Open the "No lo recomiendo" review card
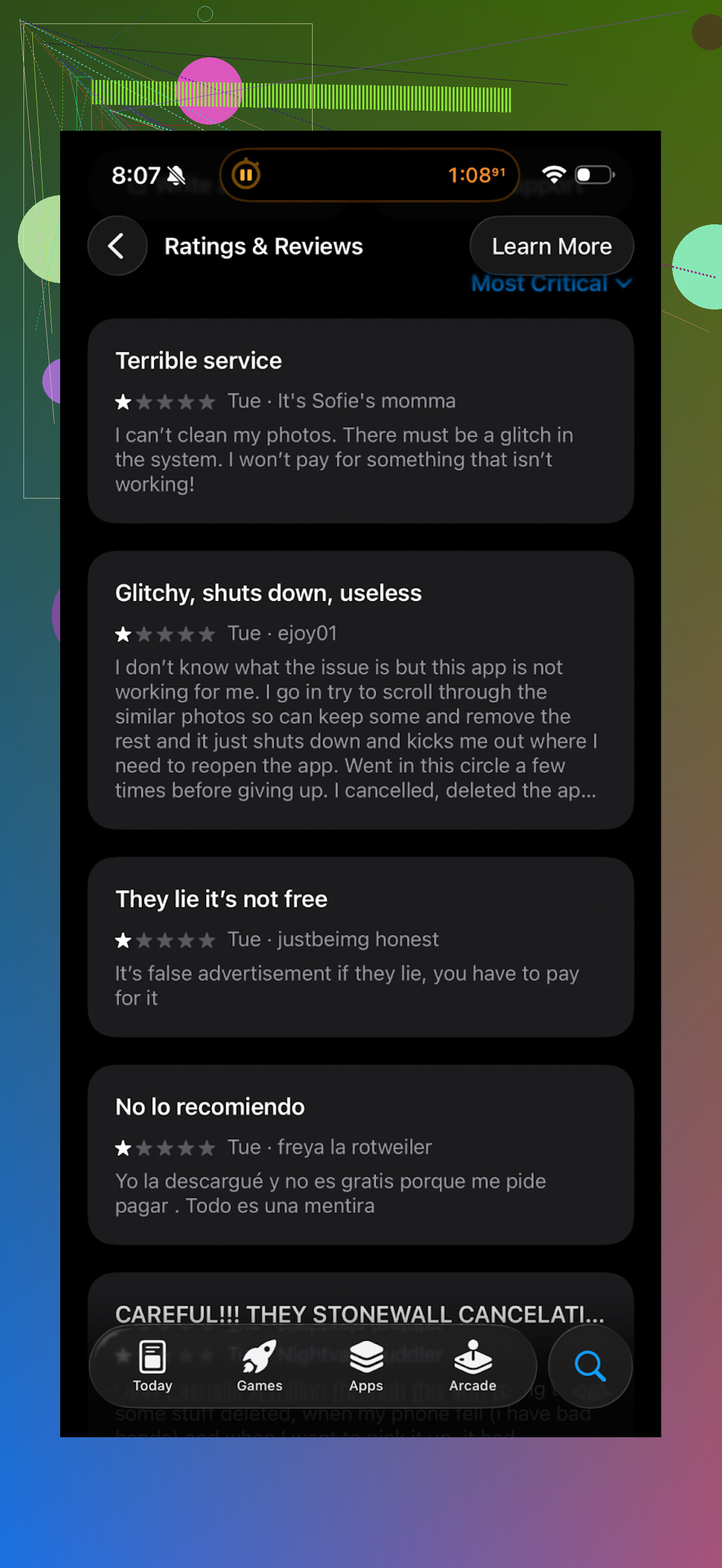Image resolution: width=722 pixels, height=1568 pixels. [360, 1154]
